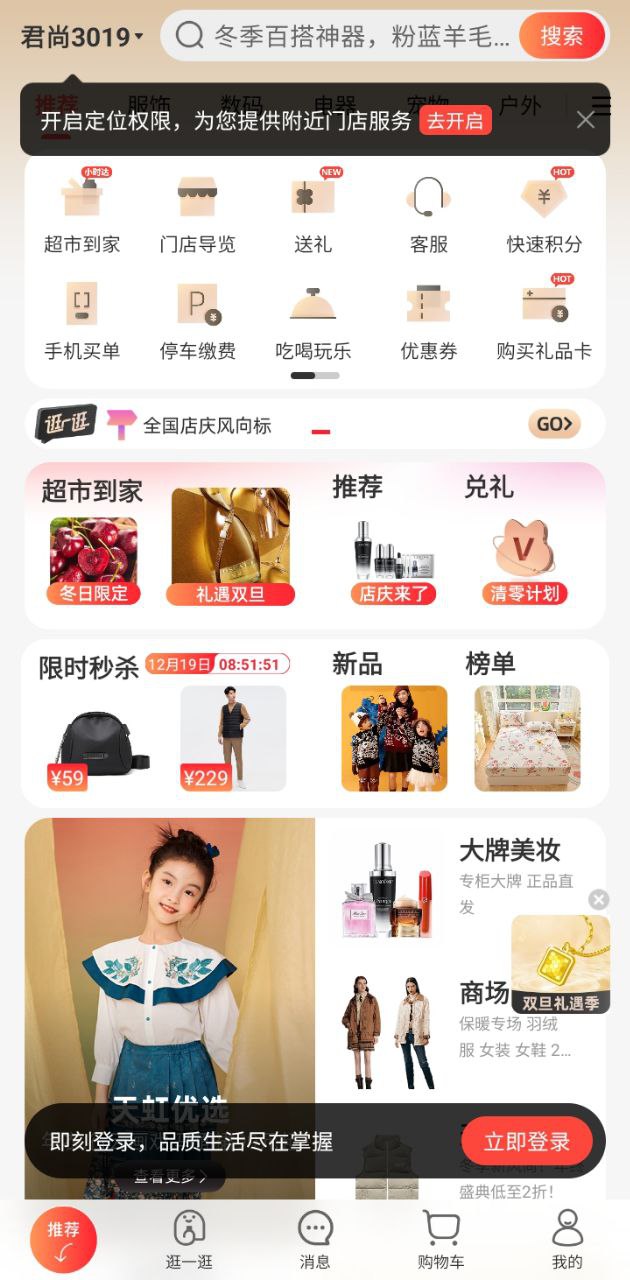Screen dimensions: 630x1280
Task: Contact 客服 customer service
Action: point(429,213)
